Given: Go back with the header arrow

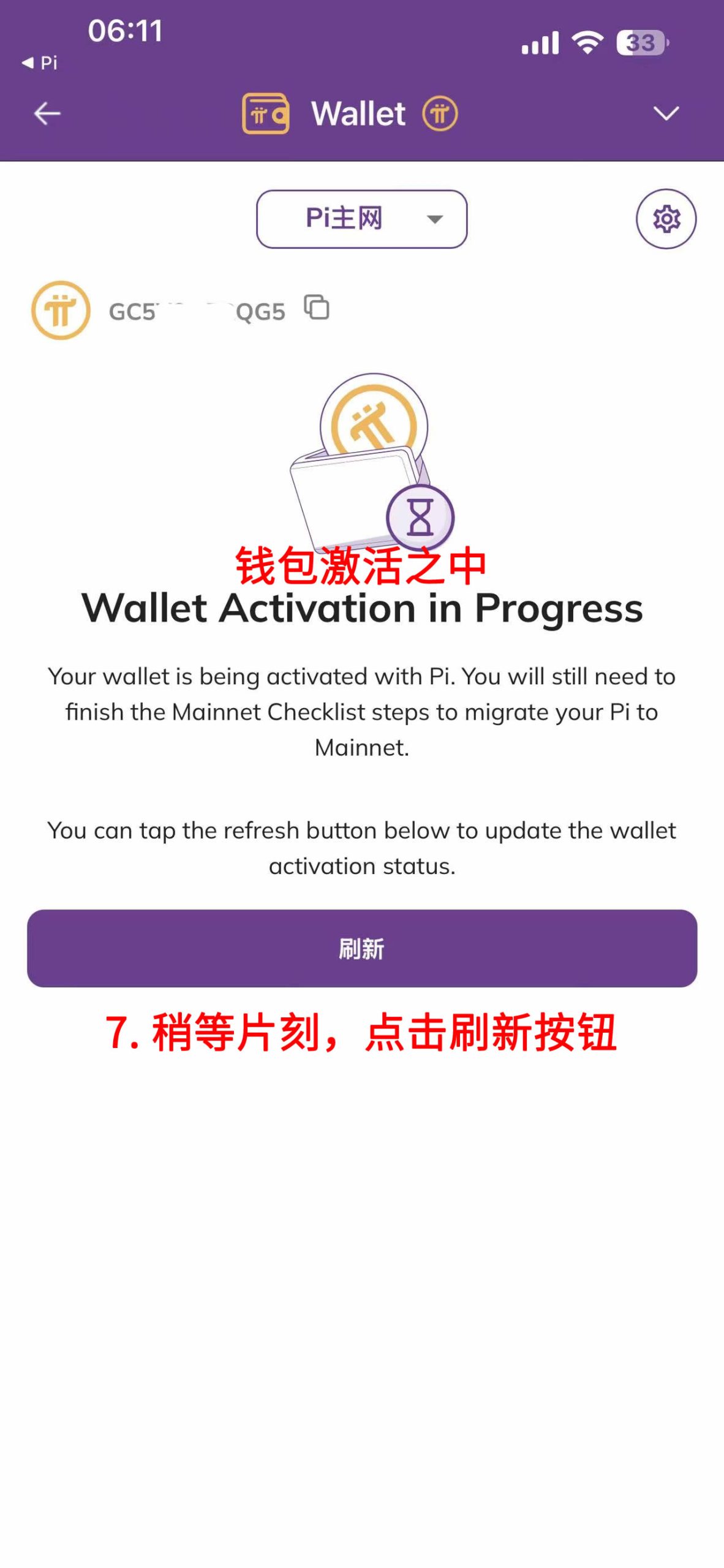Looking at the screenshot, I should (x=47, y=114).
